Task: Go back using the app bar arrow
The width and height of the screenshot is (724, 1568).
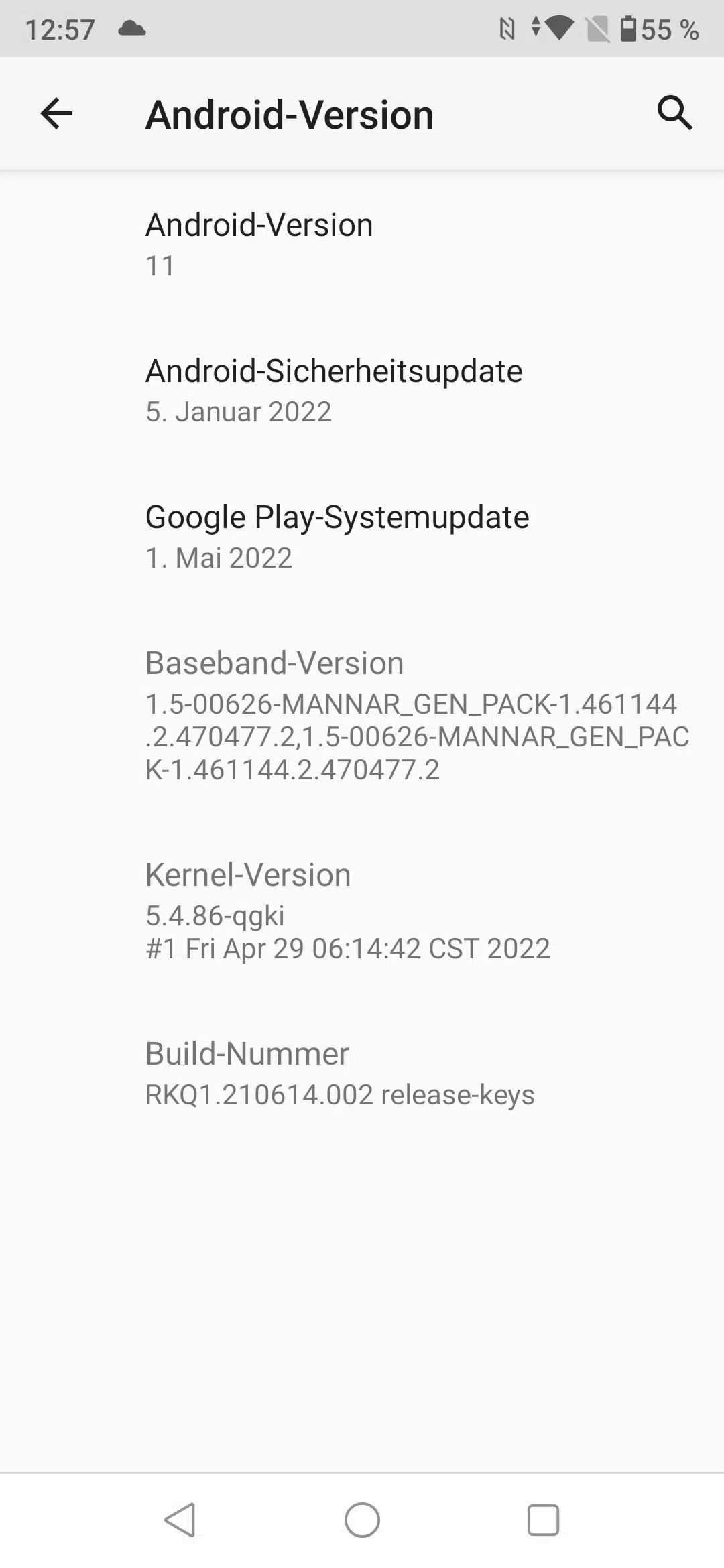Action: (56, 113)
